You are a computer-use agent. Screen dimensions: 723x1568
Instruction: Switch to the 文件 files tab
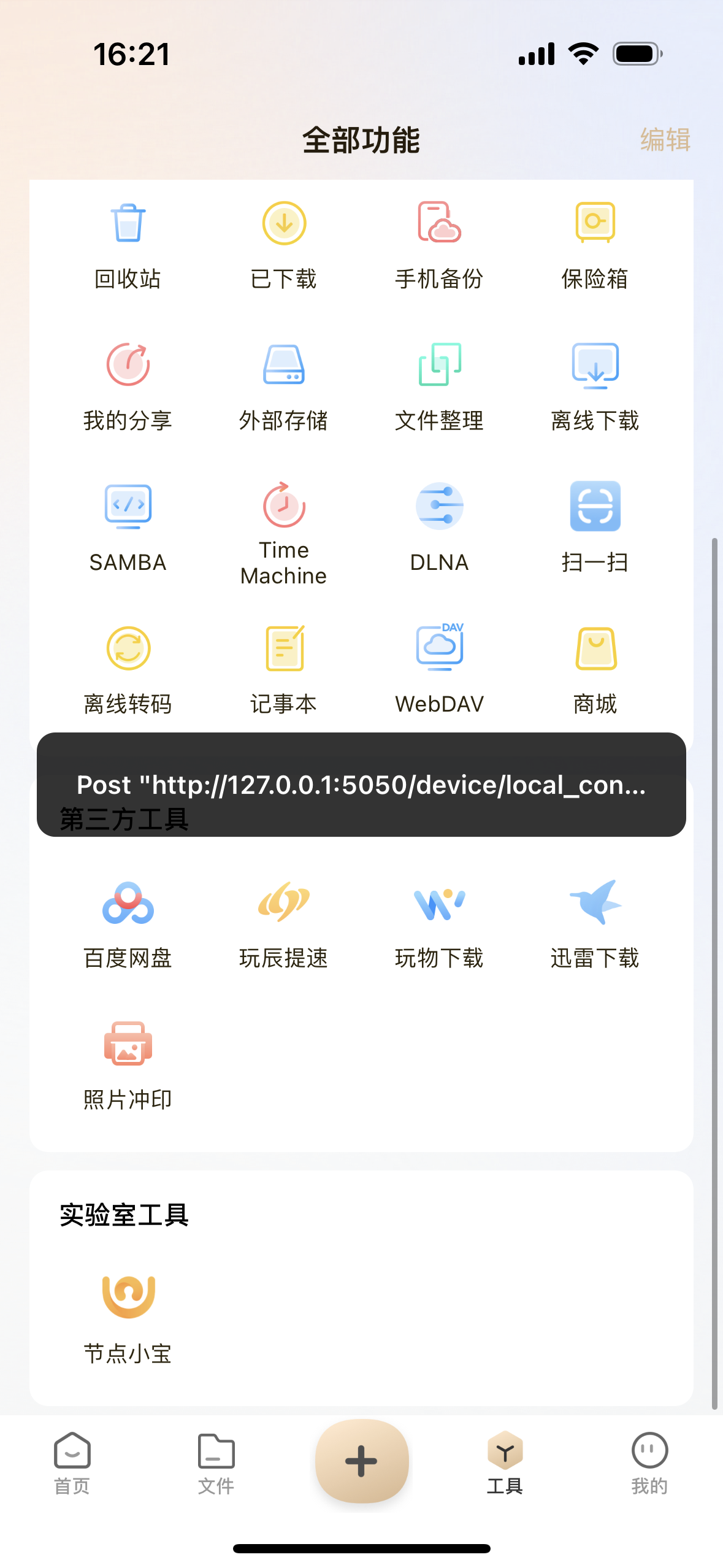coord(216,1463)
